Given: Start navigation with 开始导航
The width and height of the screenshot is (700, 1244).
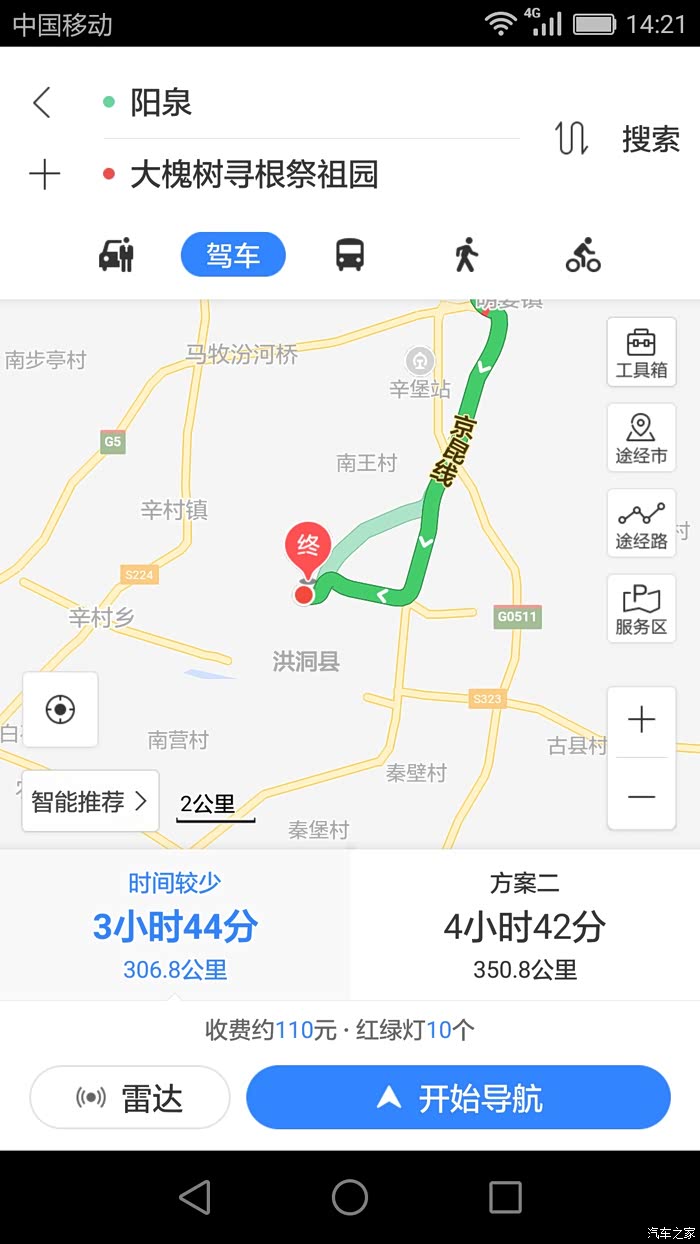Looking at the screenshot, I should click(x=458, y=1098).
